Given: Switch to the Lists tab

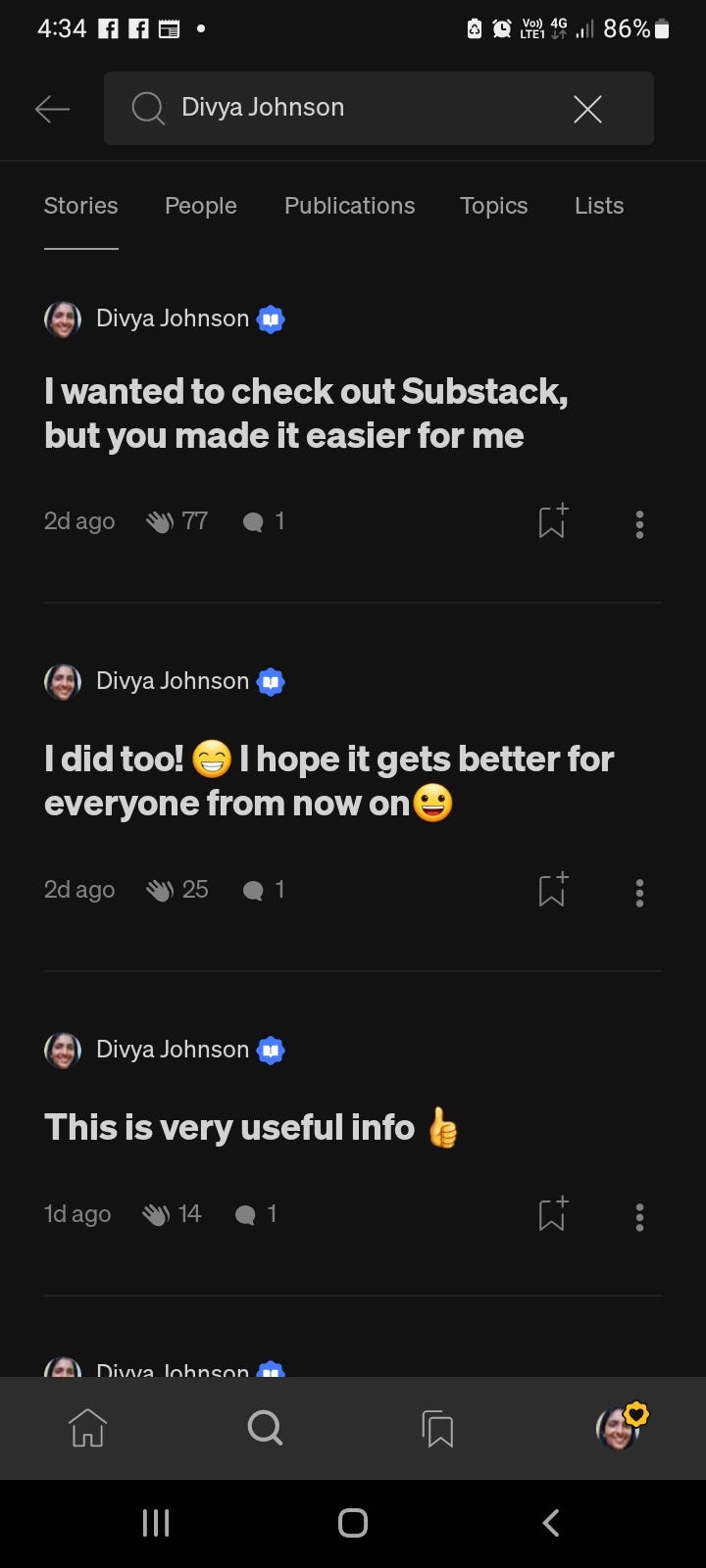Looking at the screenshot, I should 598,206.
